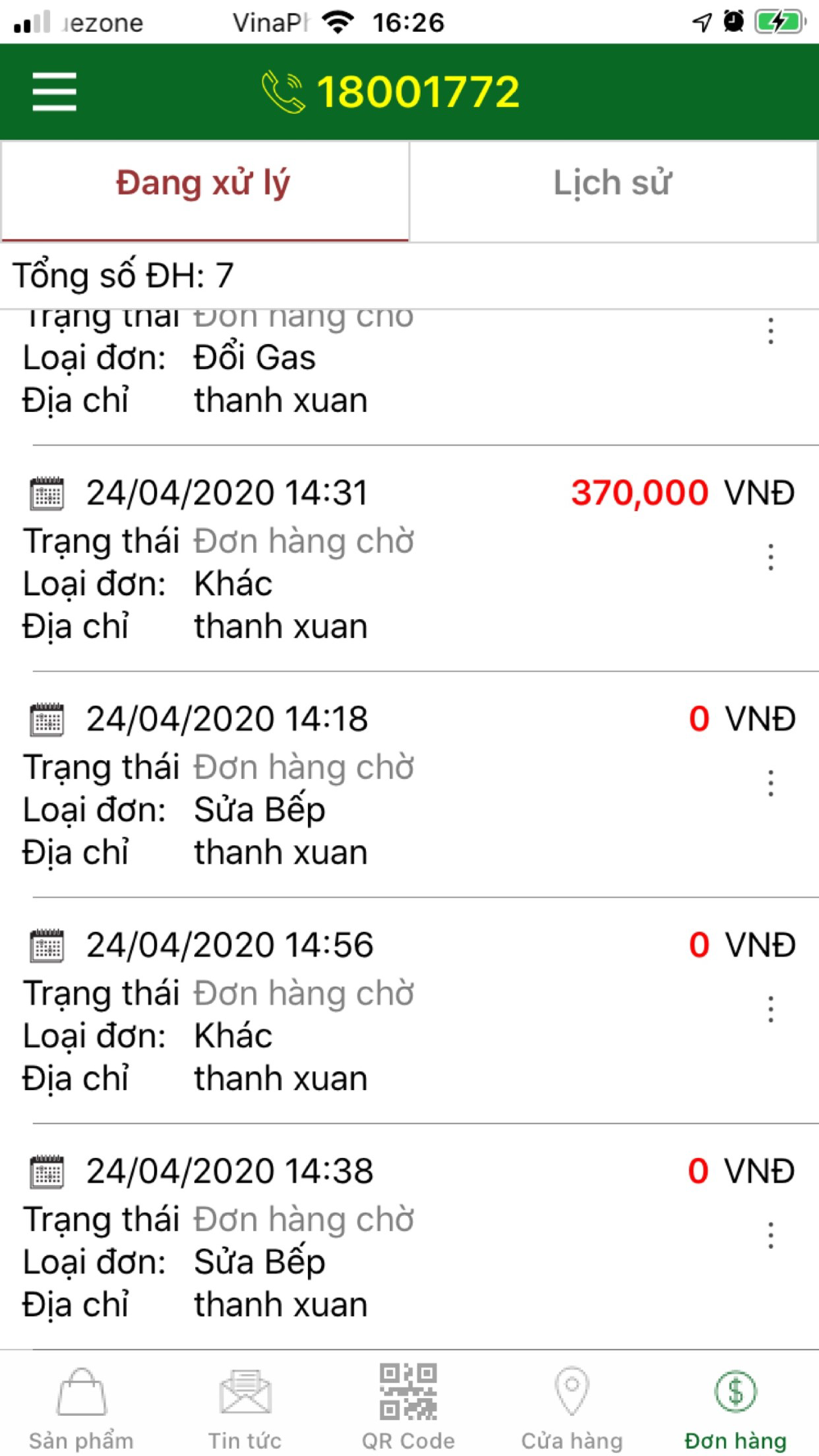Image resolution: width=819 pixels, height=1456 pixels.
Task: Open the QR Code scanner tab
Action: (x=409, y=1406)
